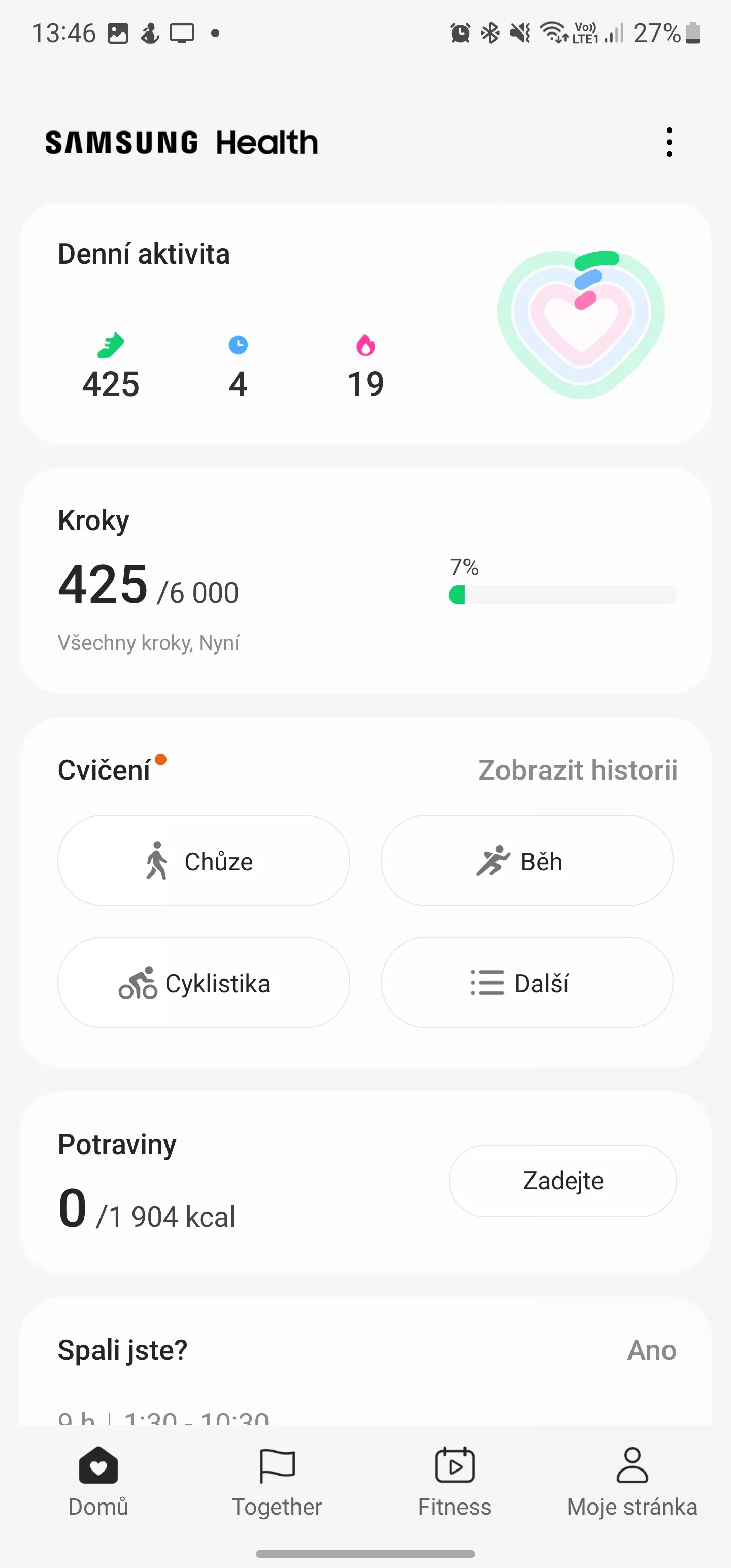The width and height of the screenshot is (731, 1568).
Task: Tap Zobrazit historii exercise history
Action: (578, 770)
